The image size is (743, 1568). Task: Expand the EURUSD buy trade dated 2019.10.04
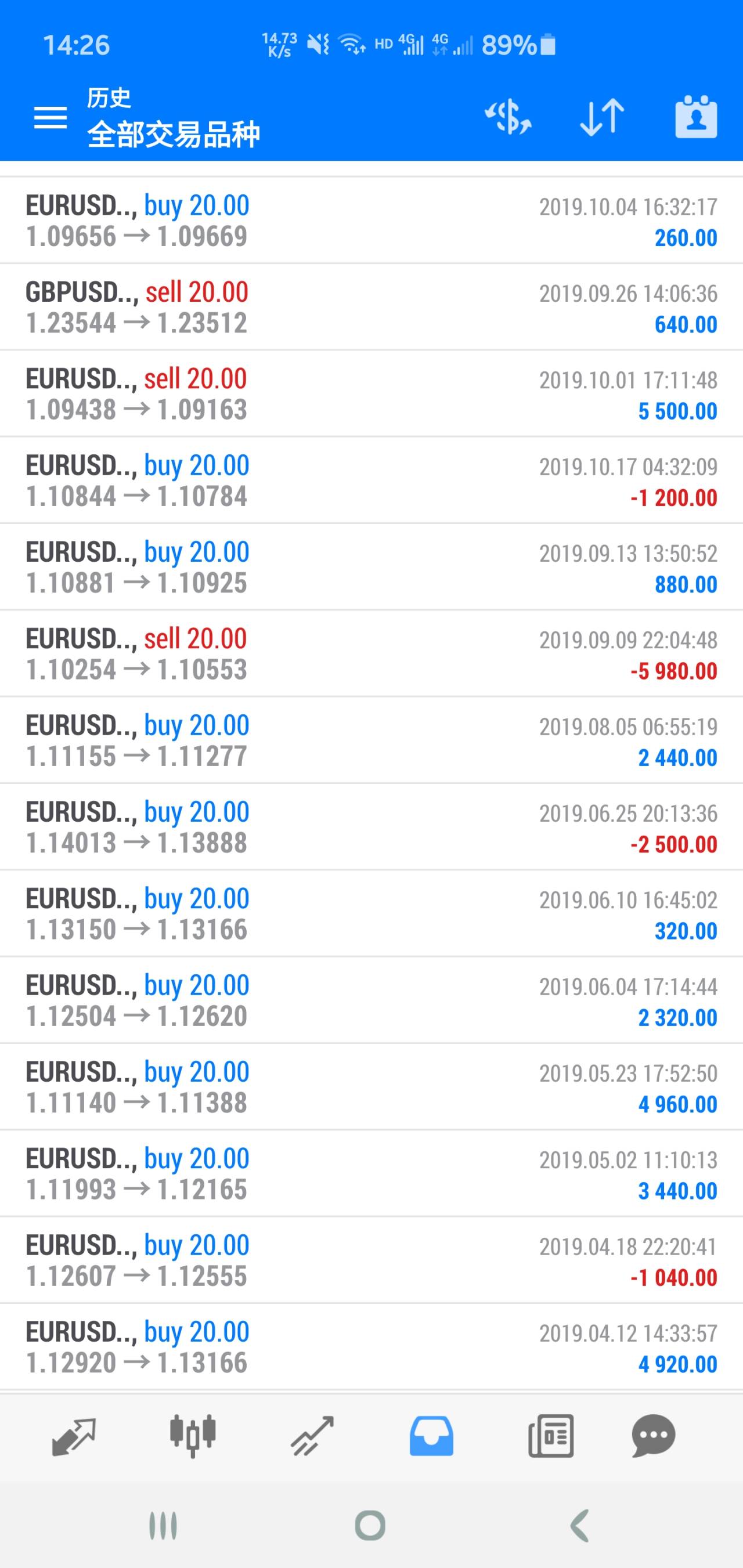(371, 221)
